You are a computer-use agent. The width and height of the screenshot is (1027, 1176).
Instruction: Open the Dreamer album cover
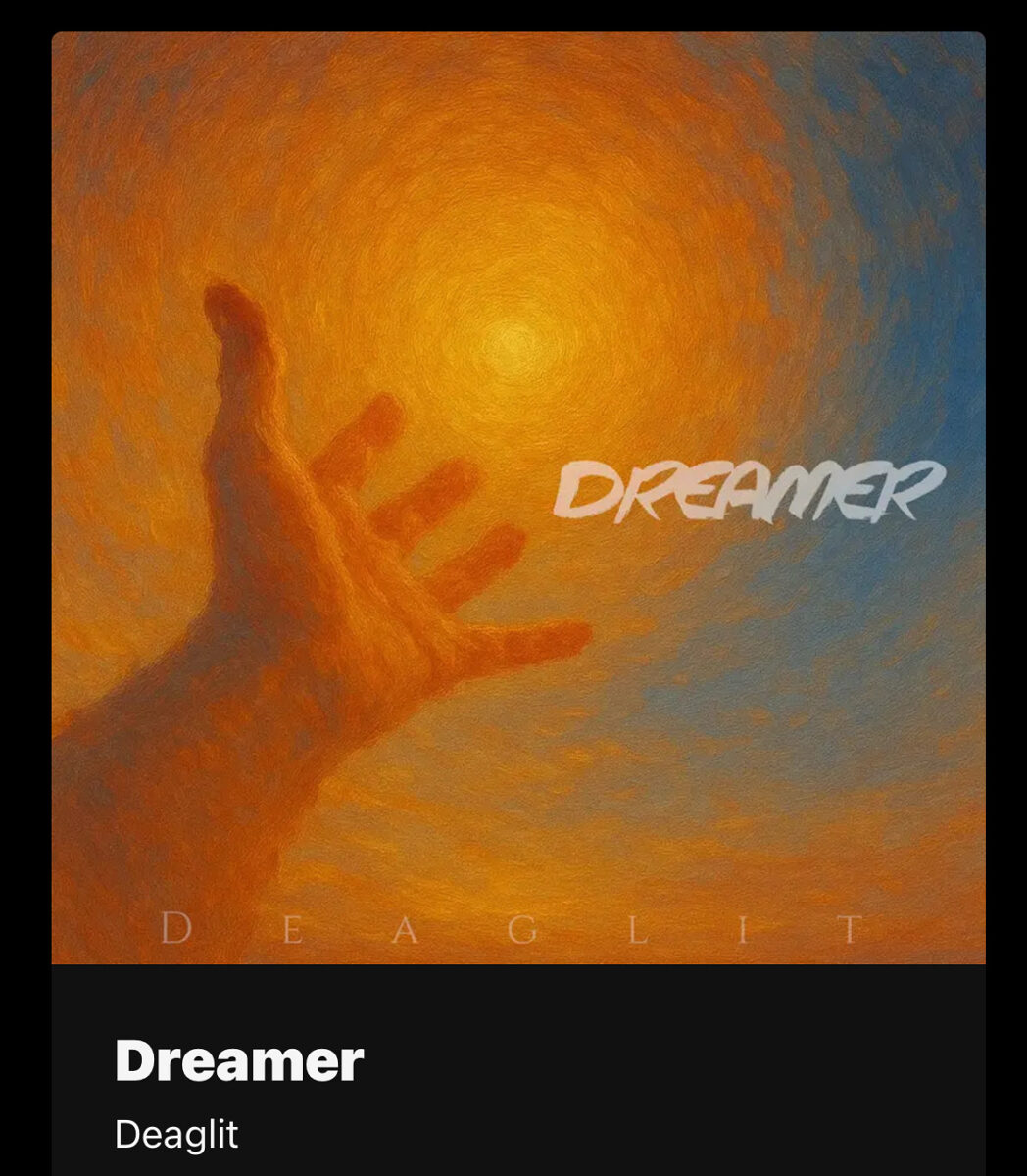click(x=518, y=498)
